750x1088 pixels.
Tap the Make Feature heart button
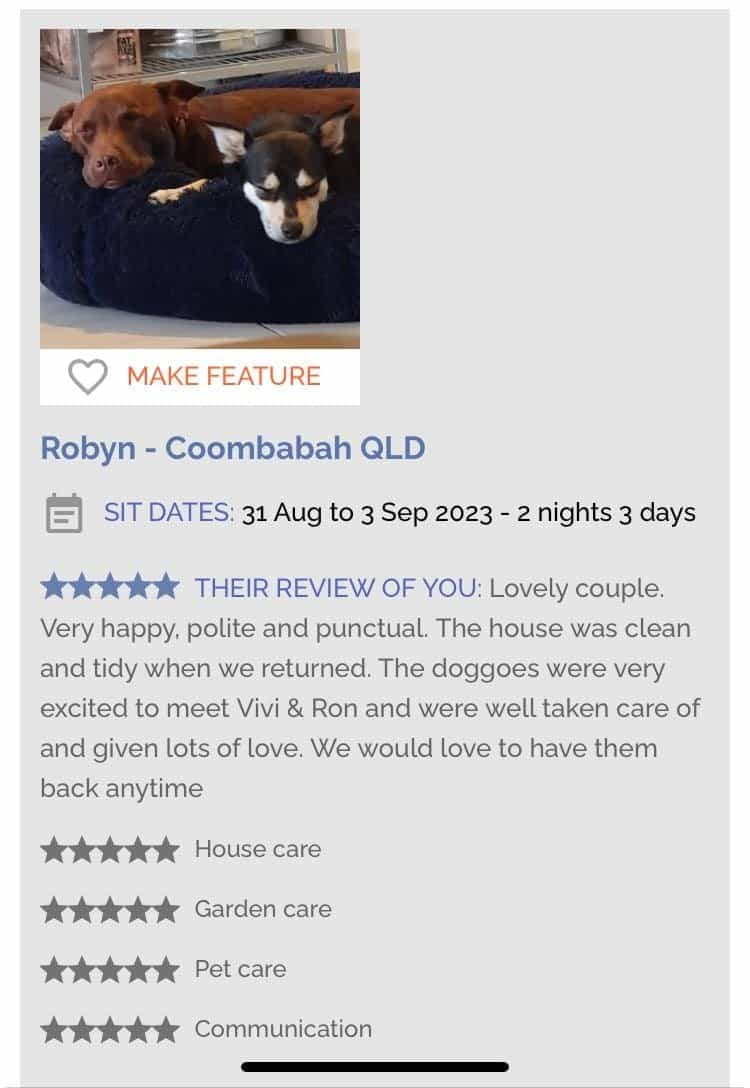coord(88,376)
